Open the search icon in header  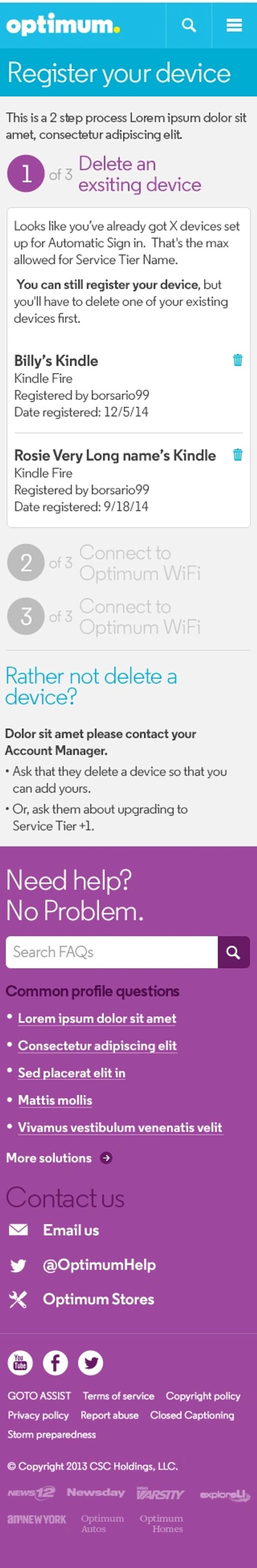click(x=189, y=25)
